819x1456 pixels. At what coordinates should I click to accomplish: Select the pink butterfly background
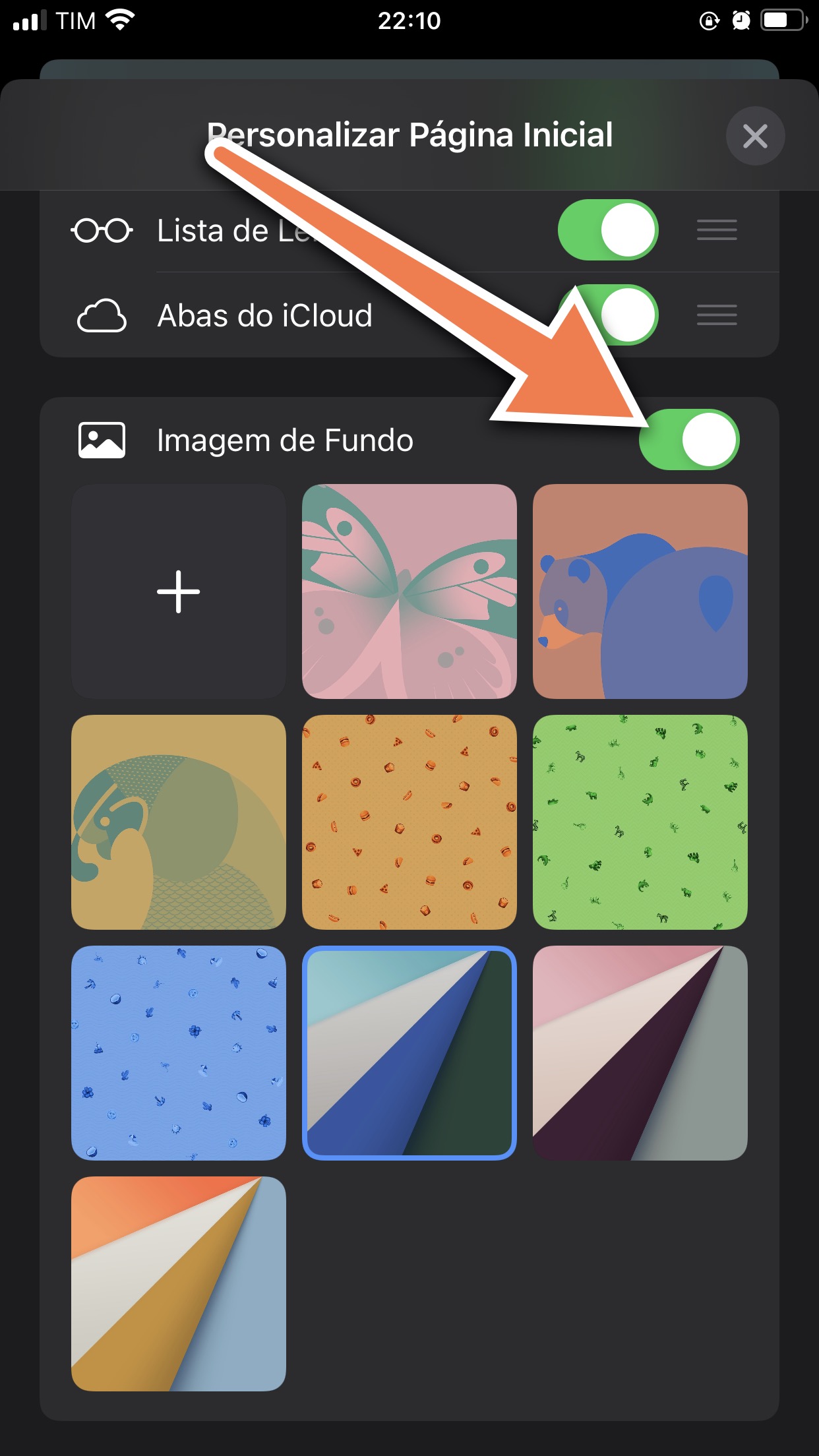click(409, 591)
